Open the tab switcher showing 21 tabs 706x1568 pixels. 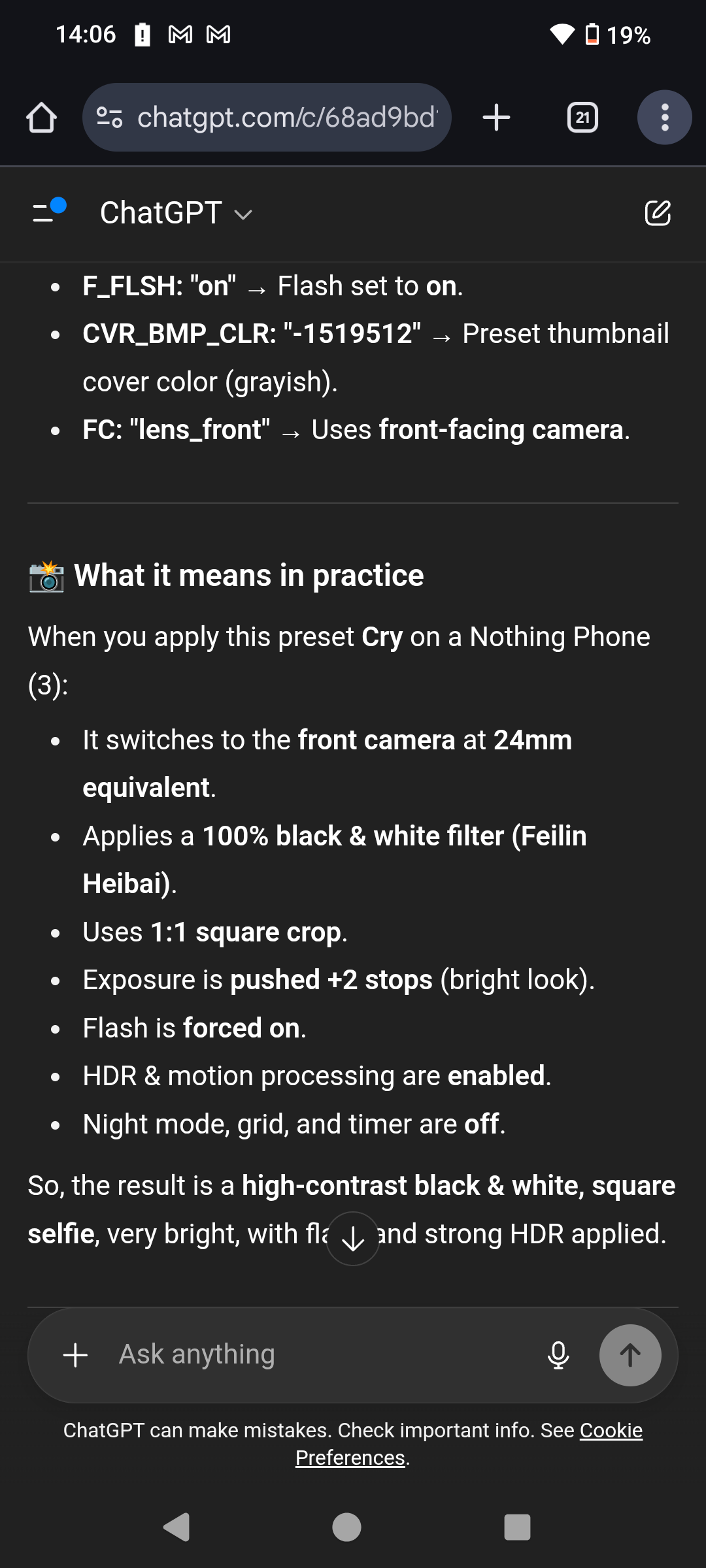[582, 117]
